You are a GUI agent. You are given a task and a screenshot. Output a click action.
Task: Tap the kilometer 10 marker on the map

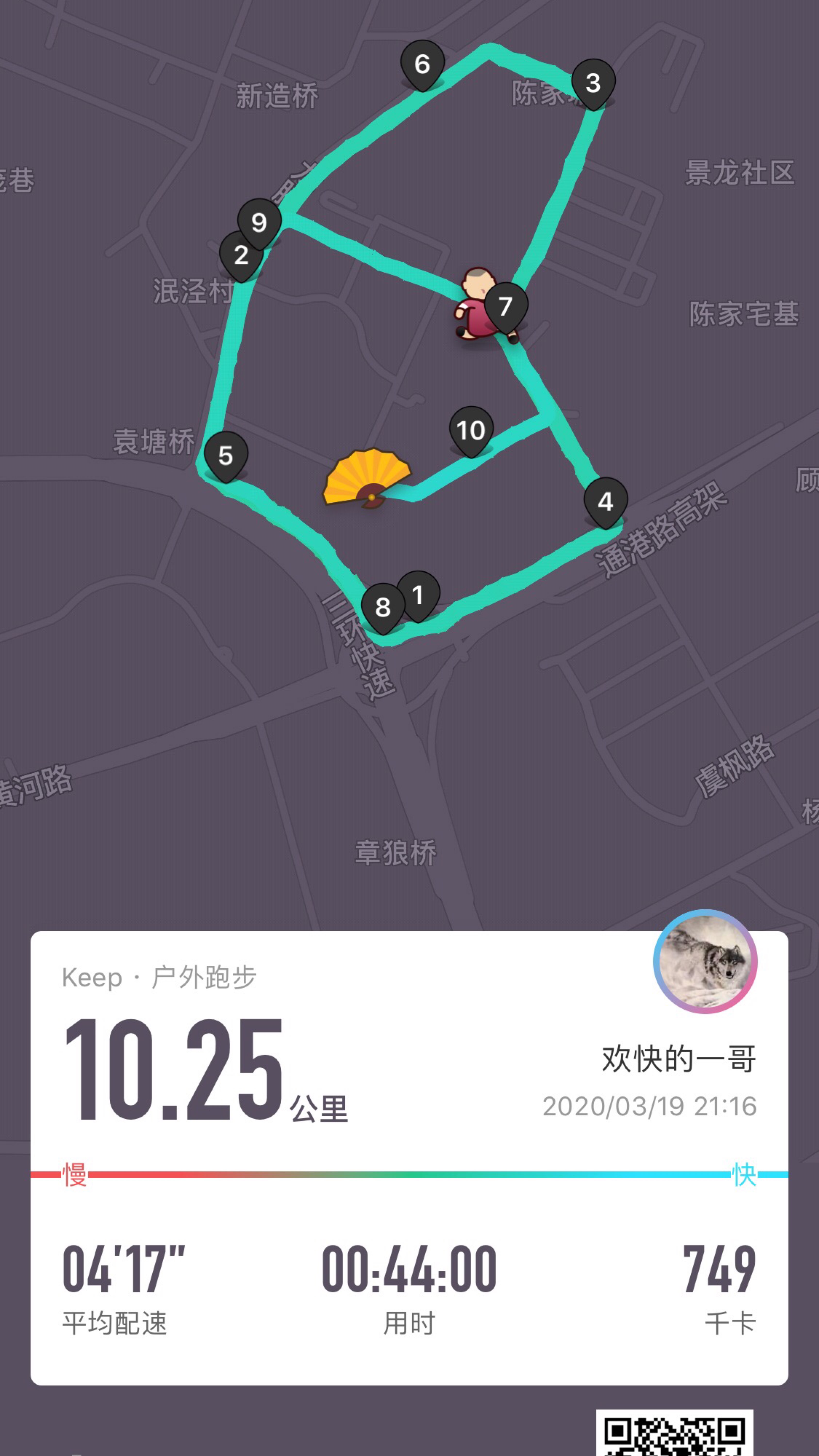[472, 431]
